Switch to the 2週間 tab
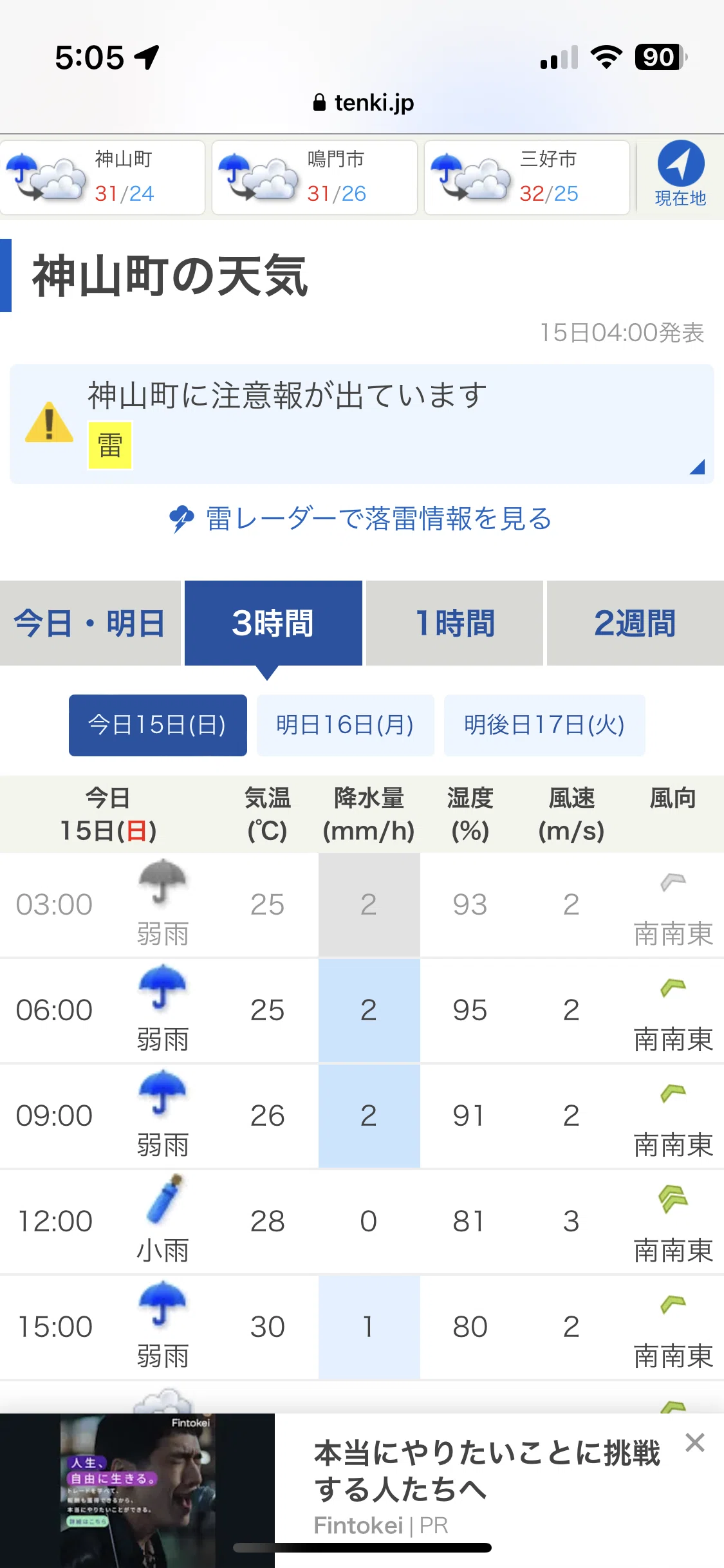The image size is (724, 1568). pos(635,623)
